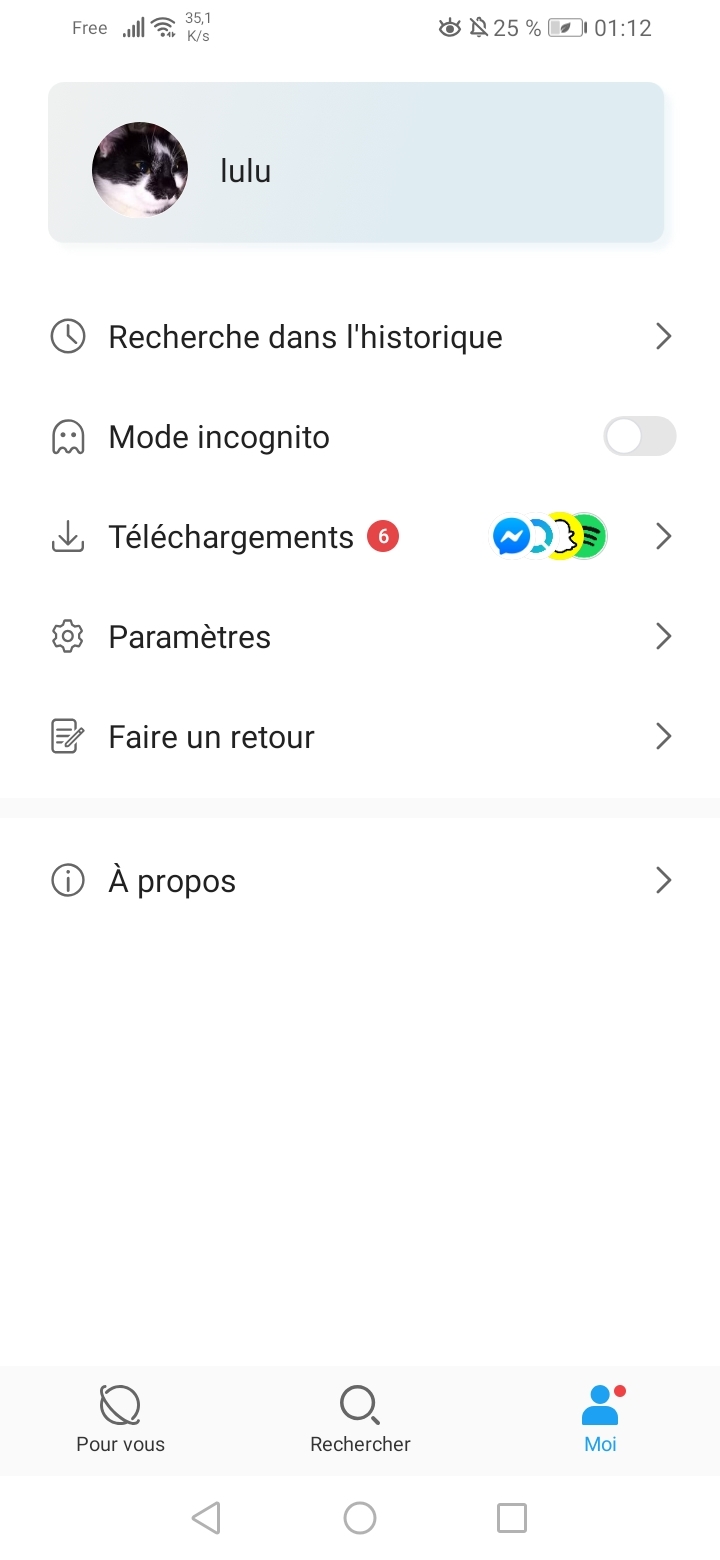Click the download arrow icon beside Téléchargements

[x=67, y=537]
